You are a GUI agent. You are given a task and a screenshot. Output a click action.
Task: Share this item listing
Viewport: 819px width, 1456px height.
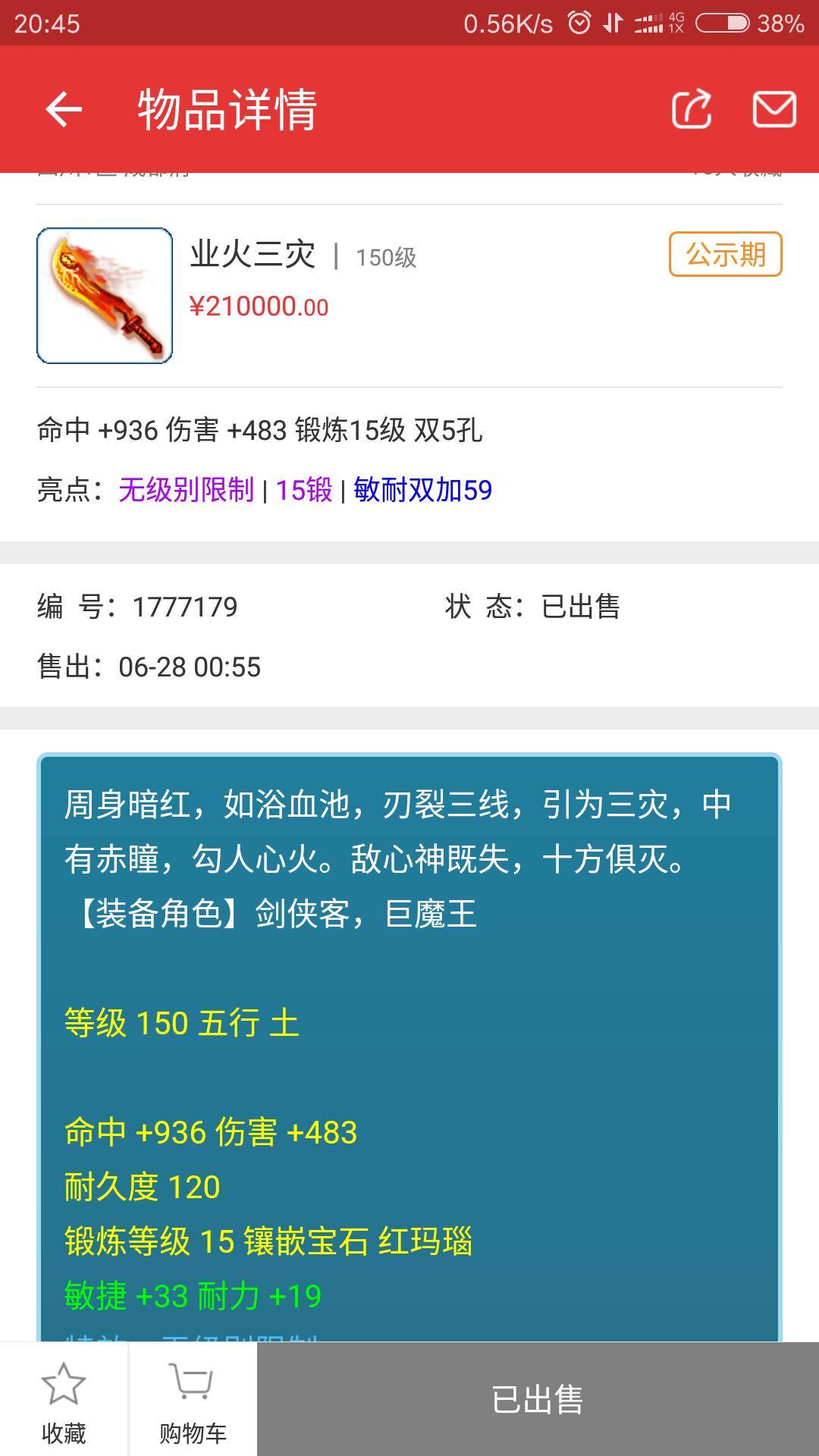[x=692, y=110]
